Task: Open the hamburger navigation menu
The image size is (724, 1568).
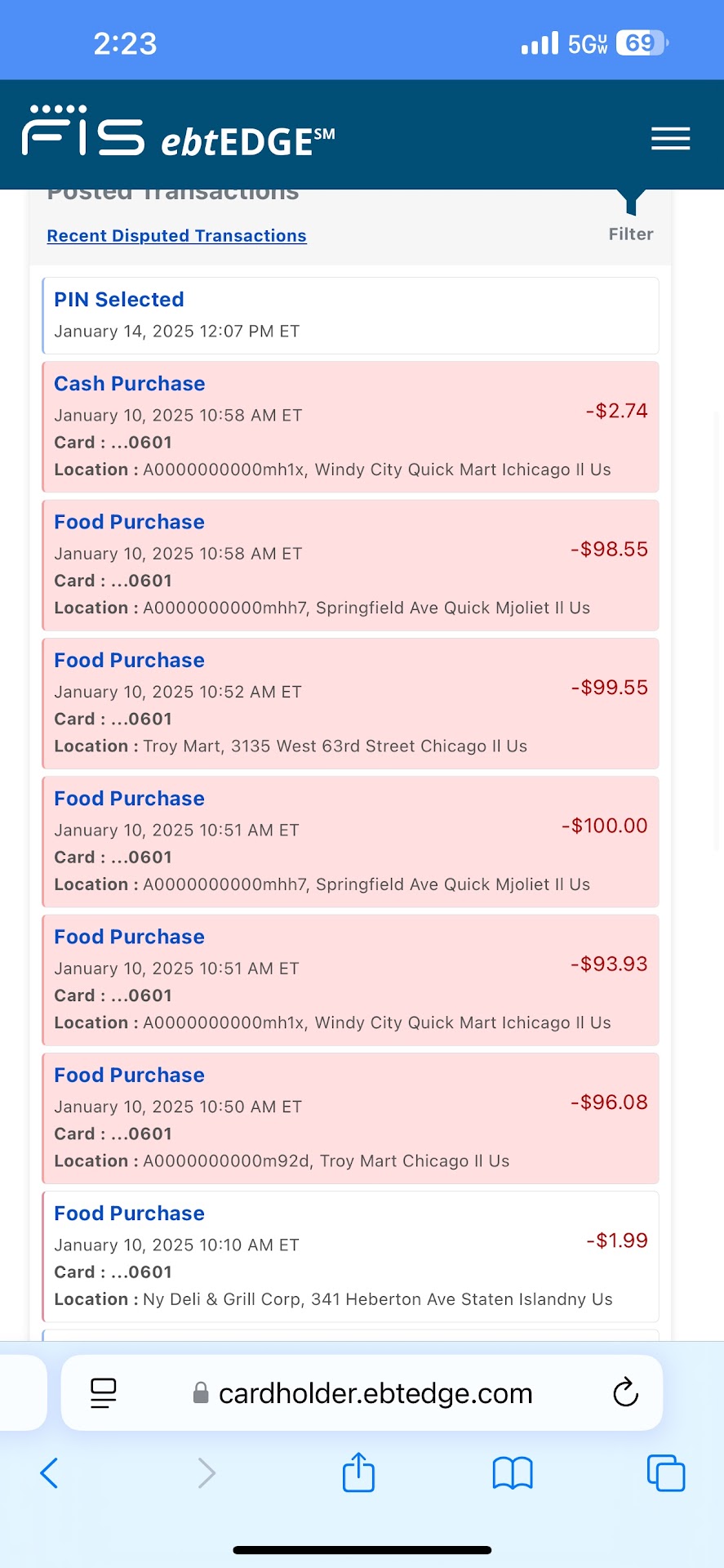Action: (670, 139)
